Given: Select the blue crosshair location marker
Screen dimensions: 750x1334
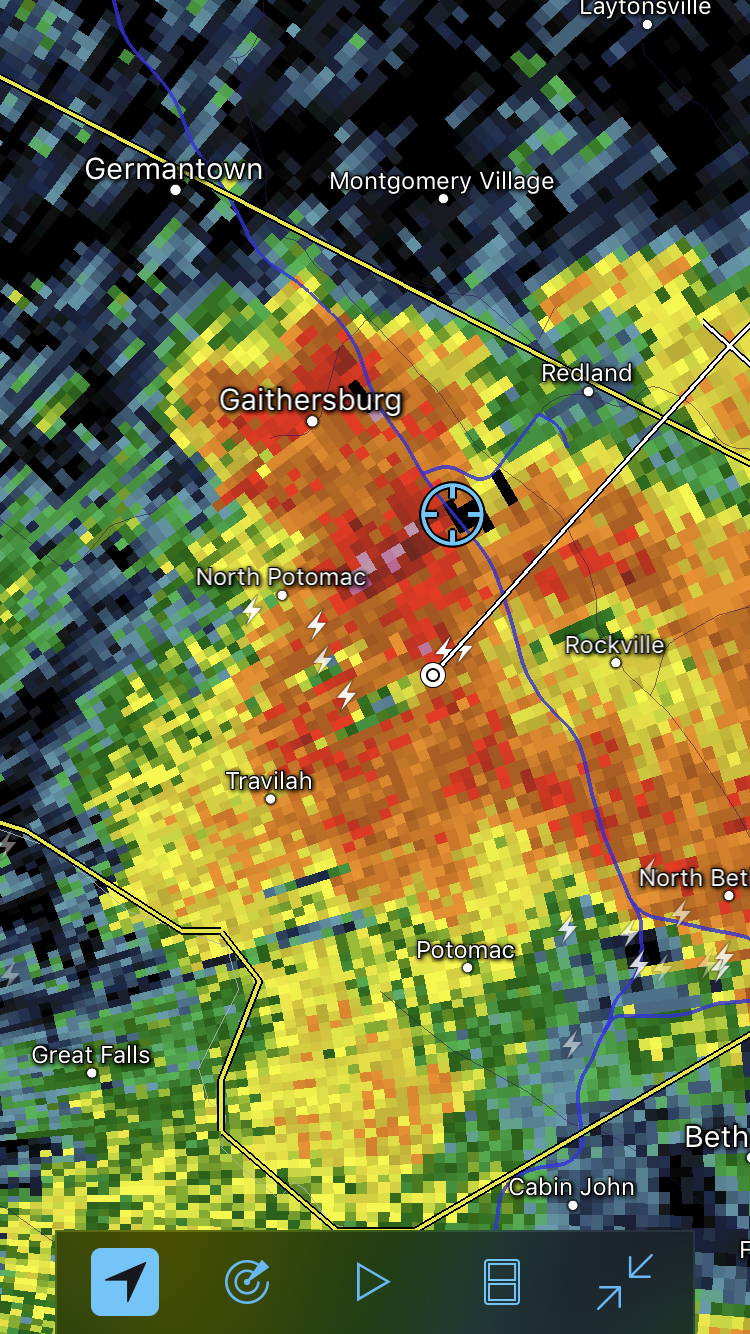Looking at the screenshot, I should (x=452, y=514).
